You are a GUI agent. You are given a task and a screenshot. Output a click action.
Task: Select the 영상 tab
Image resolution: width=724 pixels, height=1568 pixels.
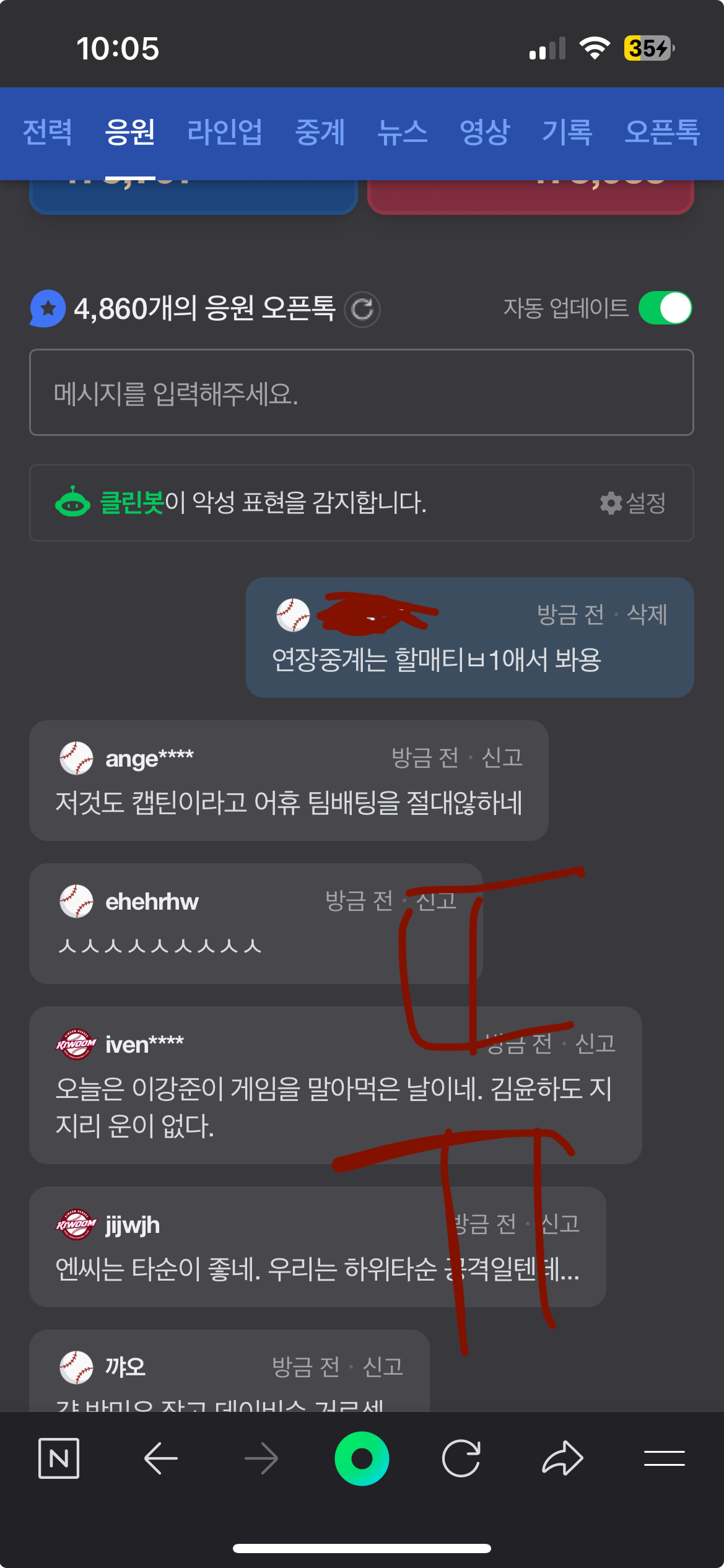(484, 132)
